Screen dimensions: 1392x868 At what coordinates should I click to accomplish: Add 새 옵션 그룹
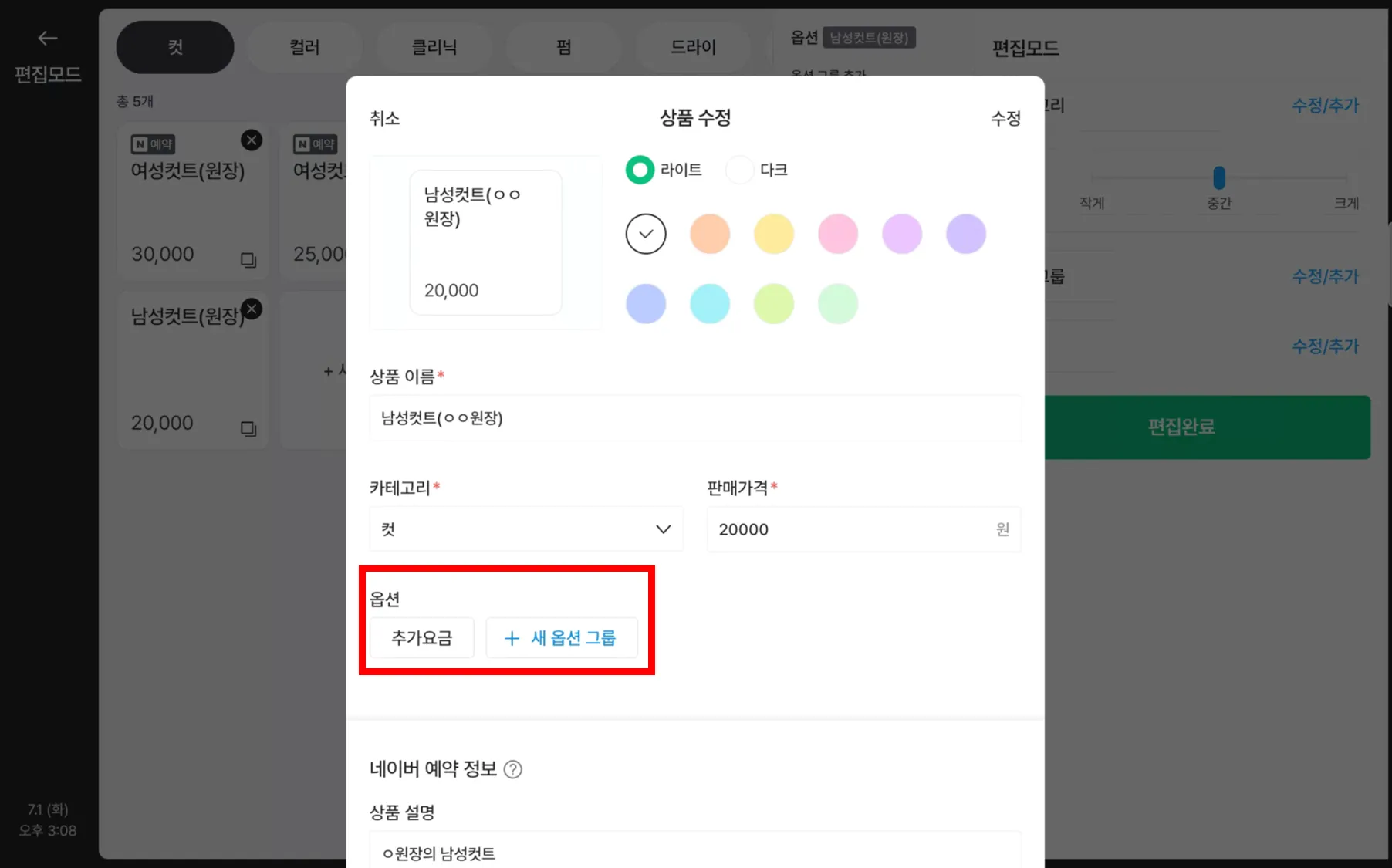562,638
